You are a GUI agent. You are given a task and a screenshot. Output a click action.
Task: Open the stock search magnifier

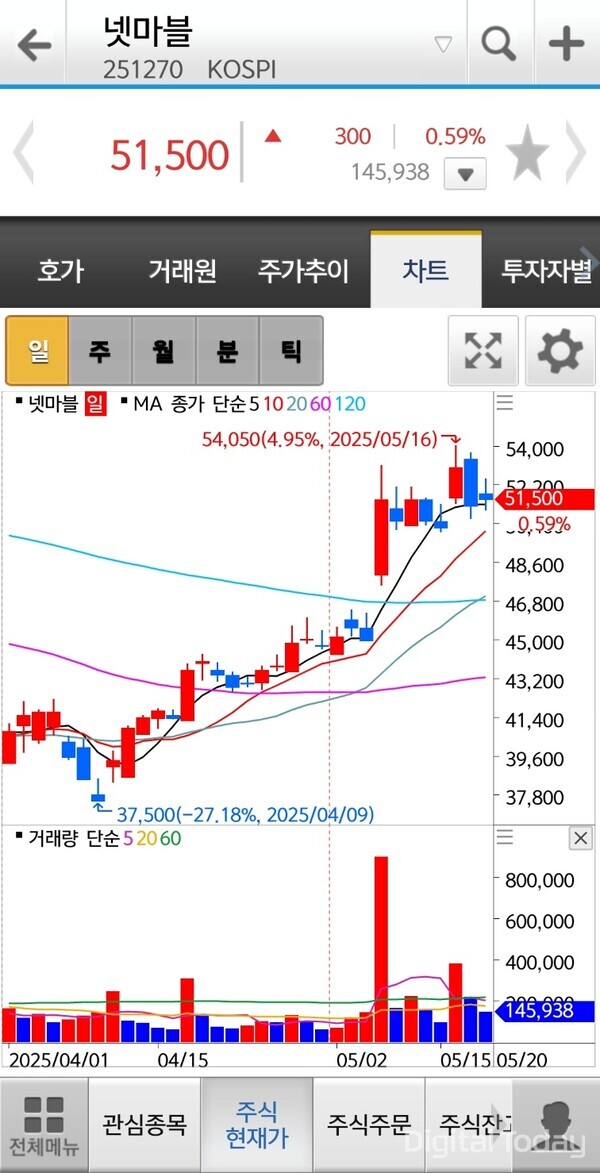497,44
